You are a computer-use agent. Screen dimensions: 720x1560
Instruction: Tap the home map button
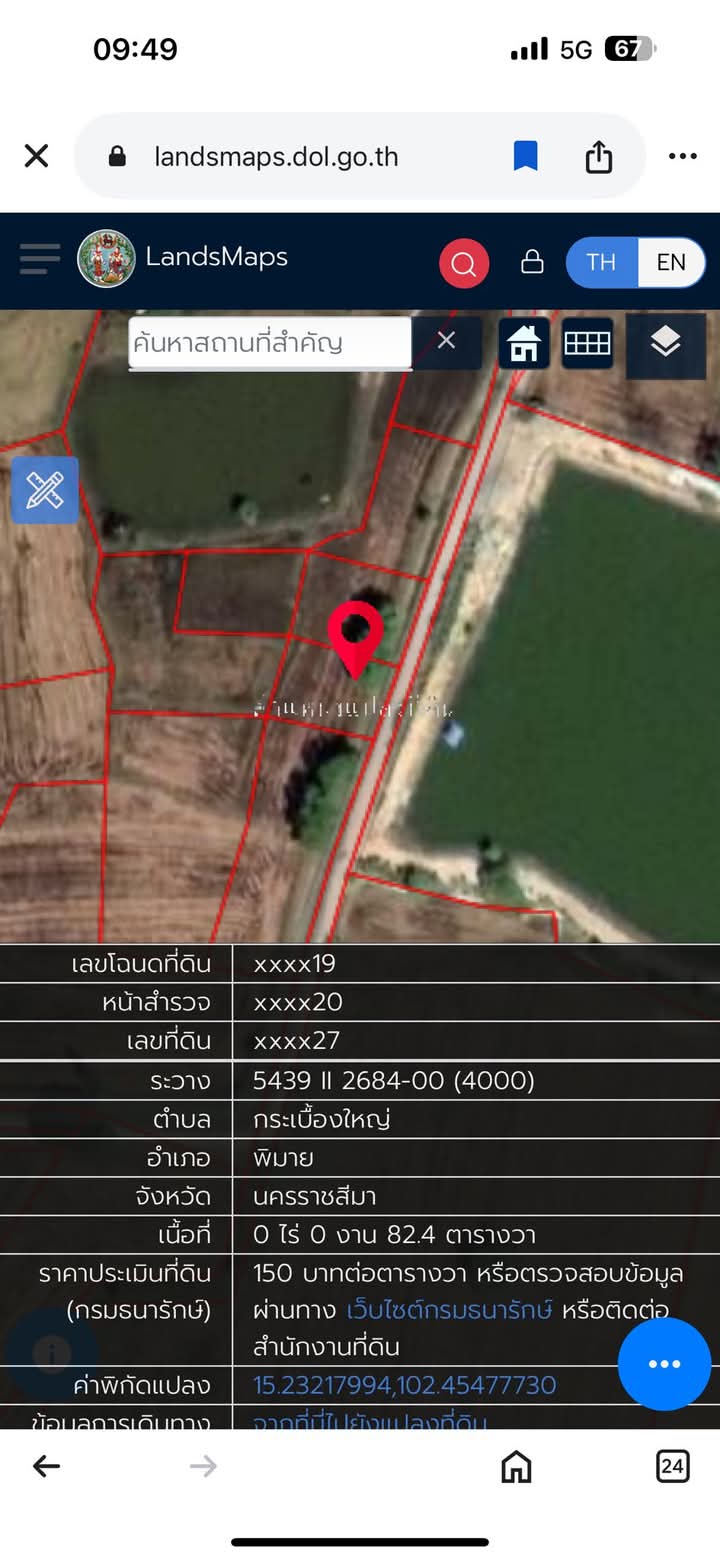pyautogui.click(x=524, y=344)
